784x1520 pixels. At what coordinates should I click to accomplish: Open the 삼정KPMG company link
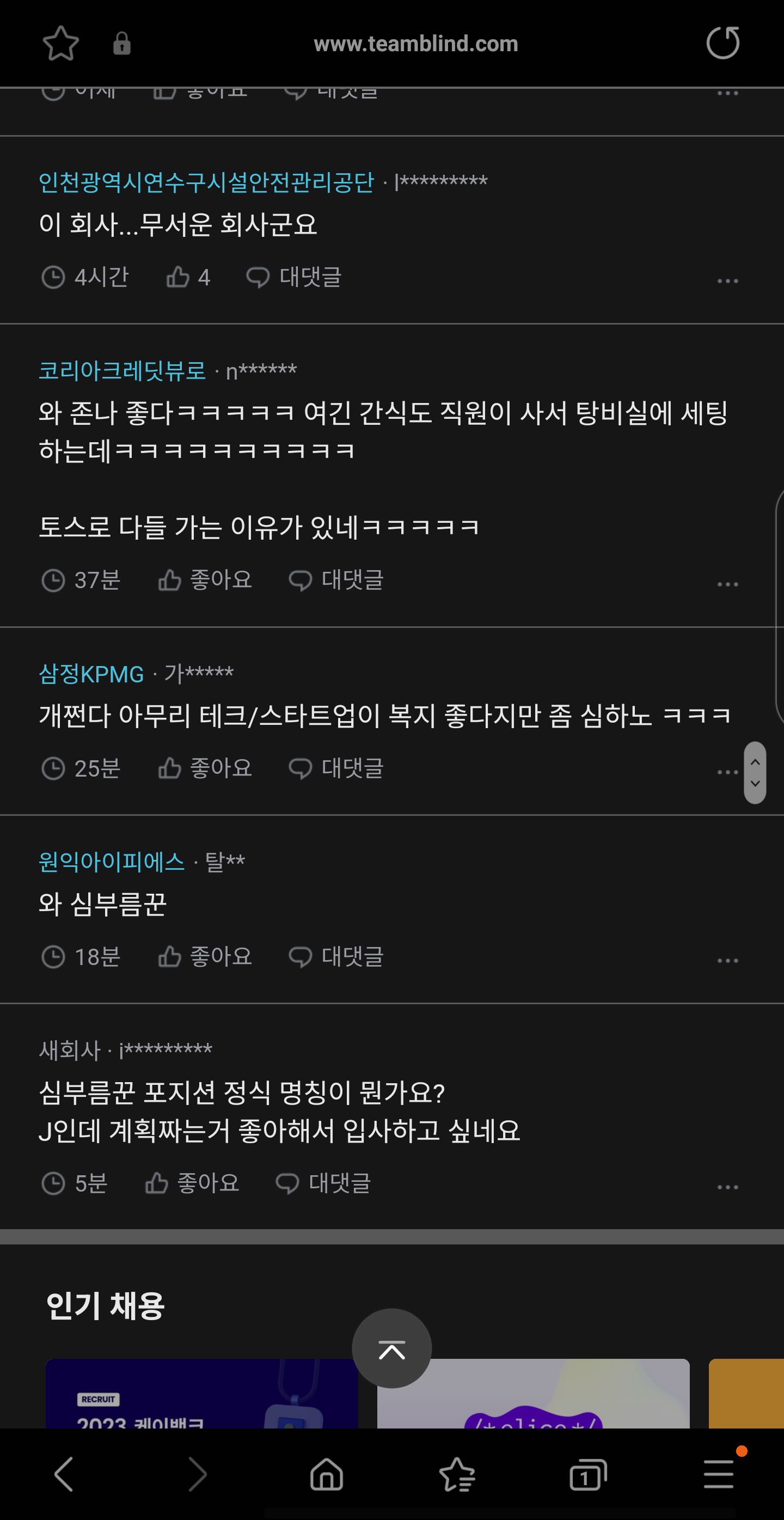[91, 673]
